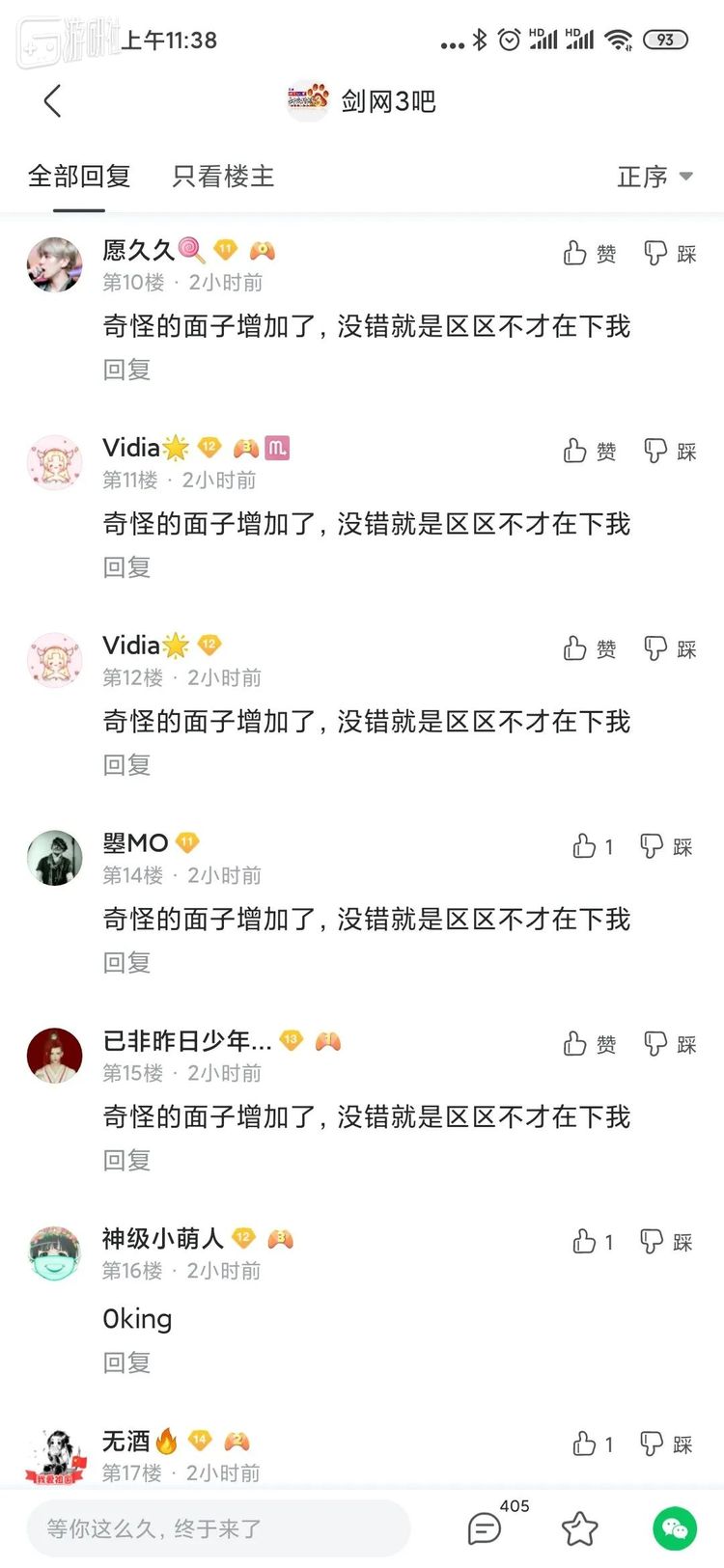Open the 正序 sort dropdown

654,177
